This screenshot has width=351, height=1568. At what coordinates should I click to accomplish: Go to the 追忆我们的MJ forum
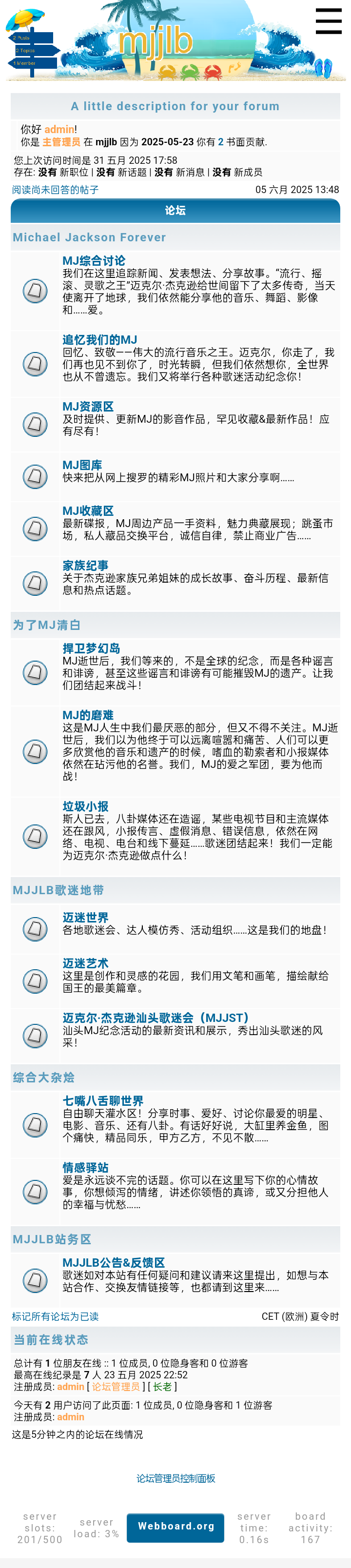[x=100, y=340]
